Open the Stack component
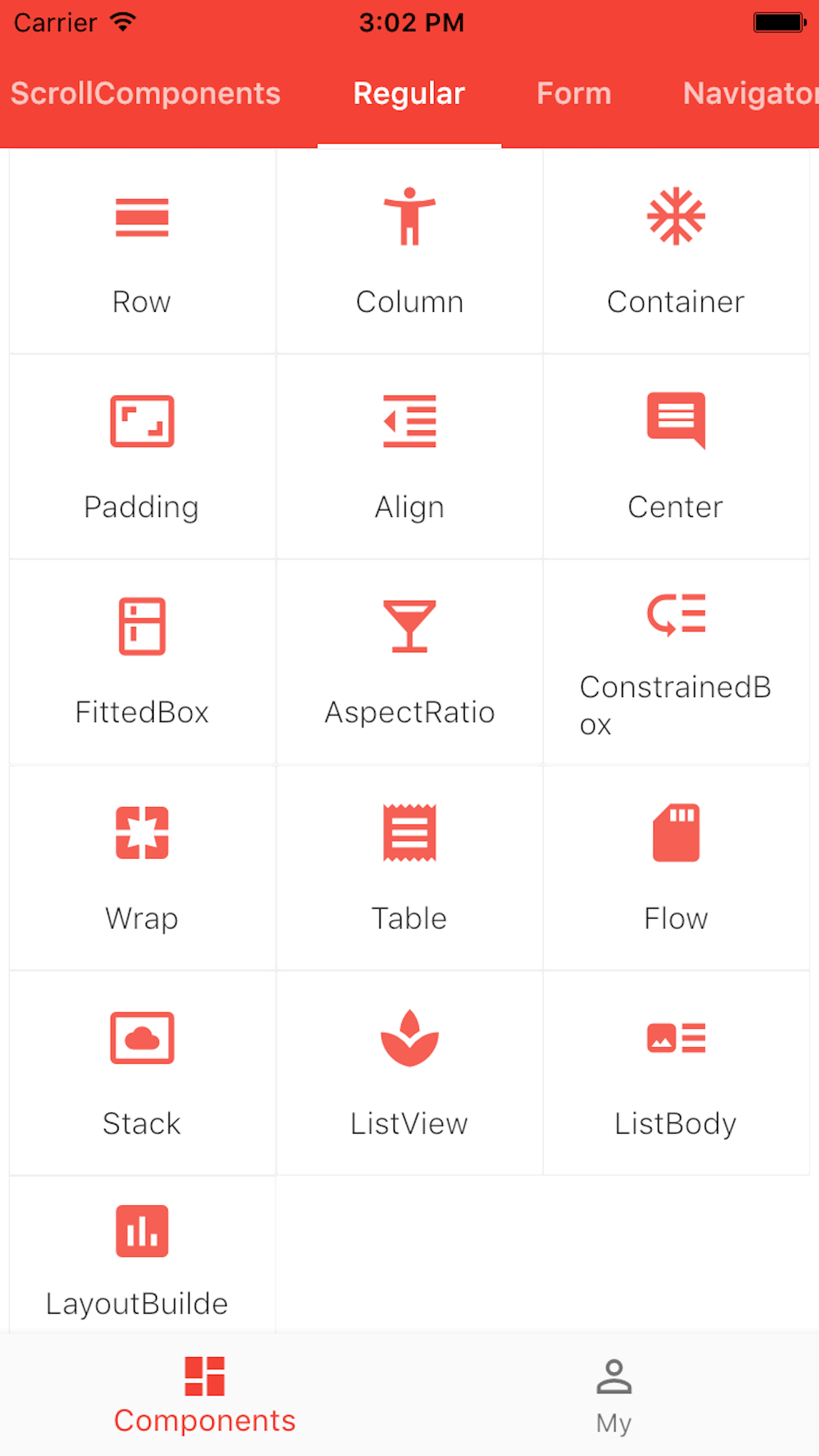819x1456 pixels. tap(142, 1073)
